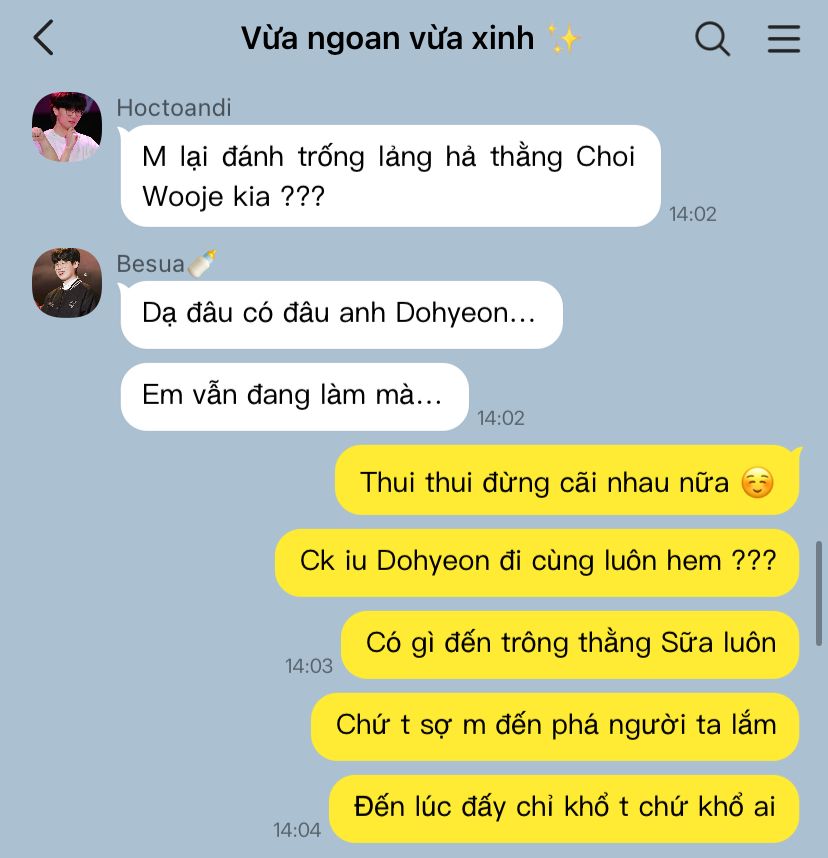Open the chat menu
828x858 pixels.
(x=783, y=39)
